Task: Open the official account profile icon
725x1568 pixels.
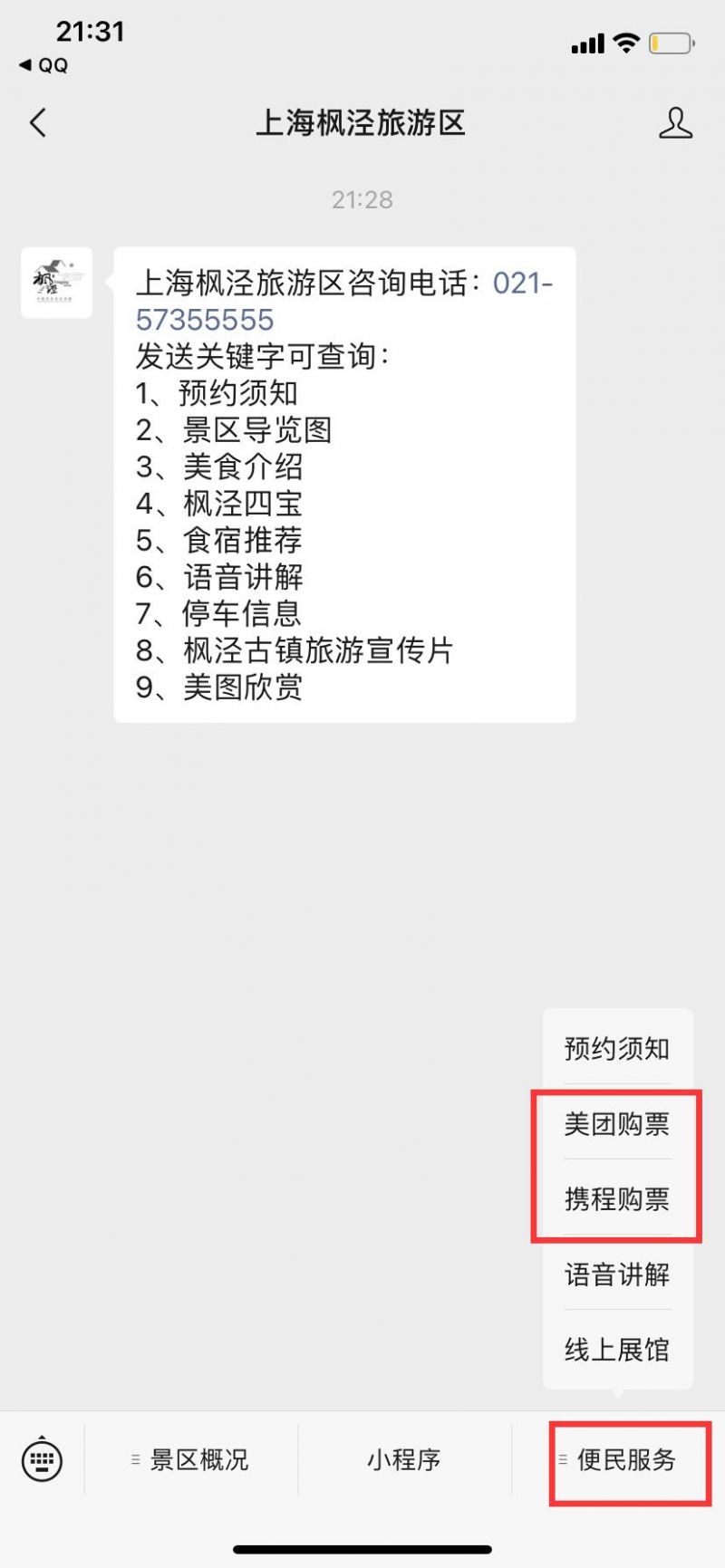Action: coord(675,123)
